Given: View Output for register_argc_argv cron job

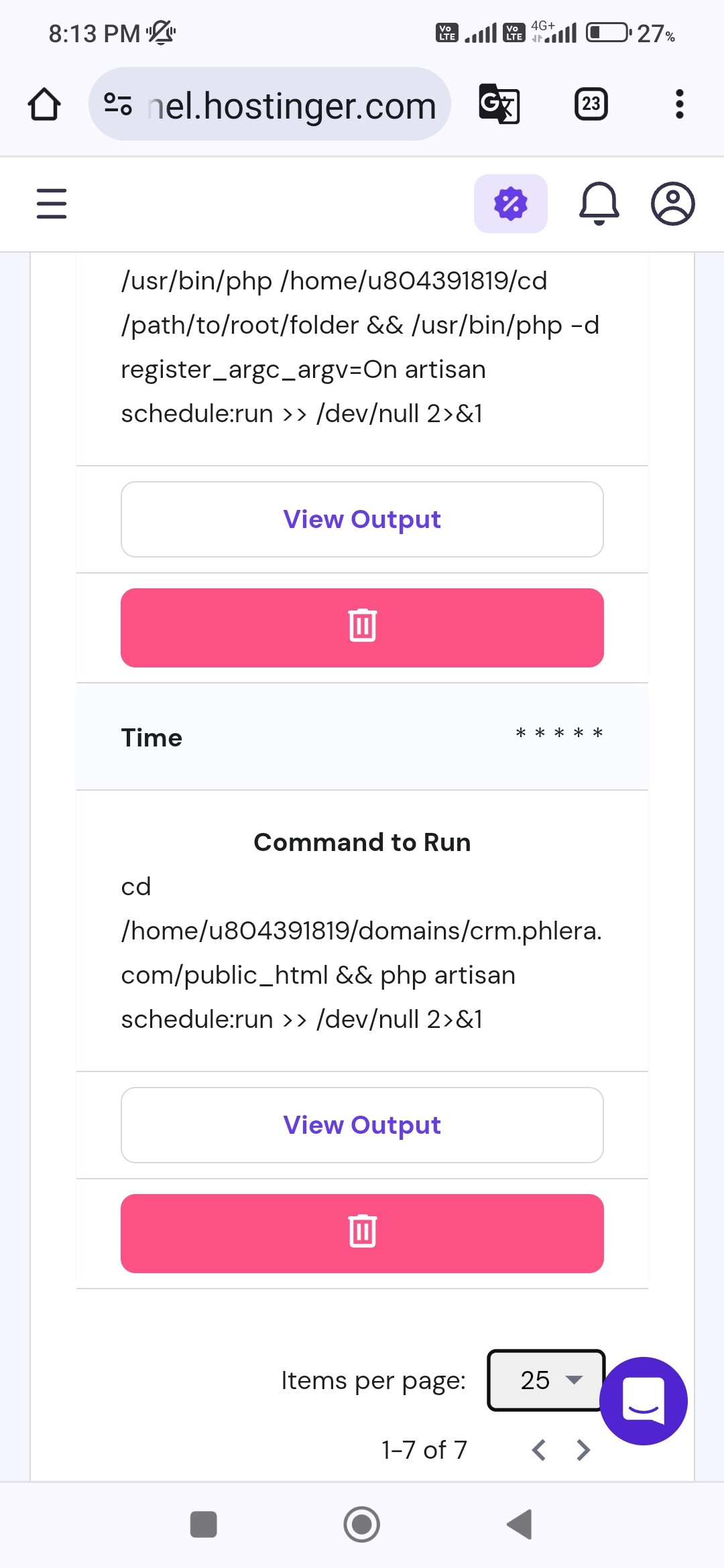Looking at the screenshot, I should [x=362, y=519].
